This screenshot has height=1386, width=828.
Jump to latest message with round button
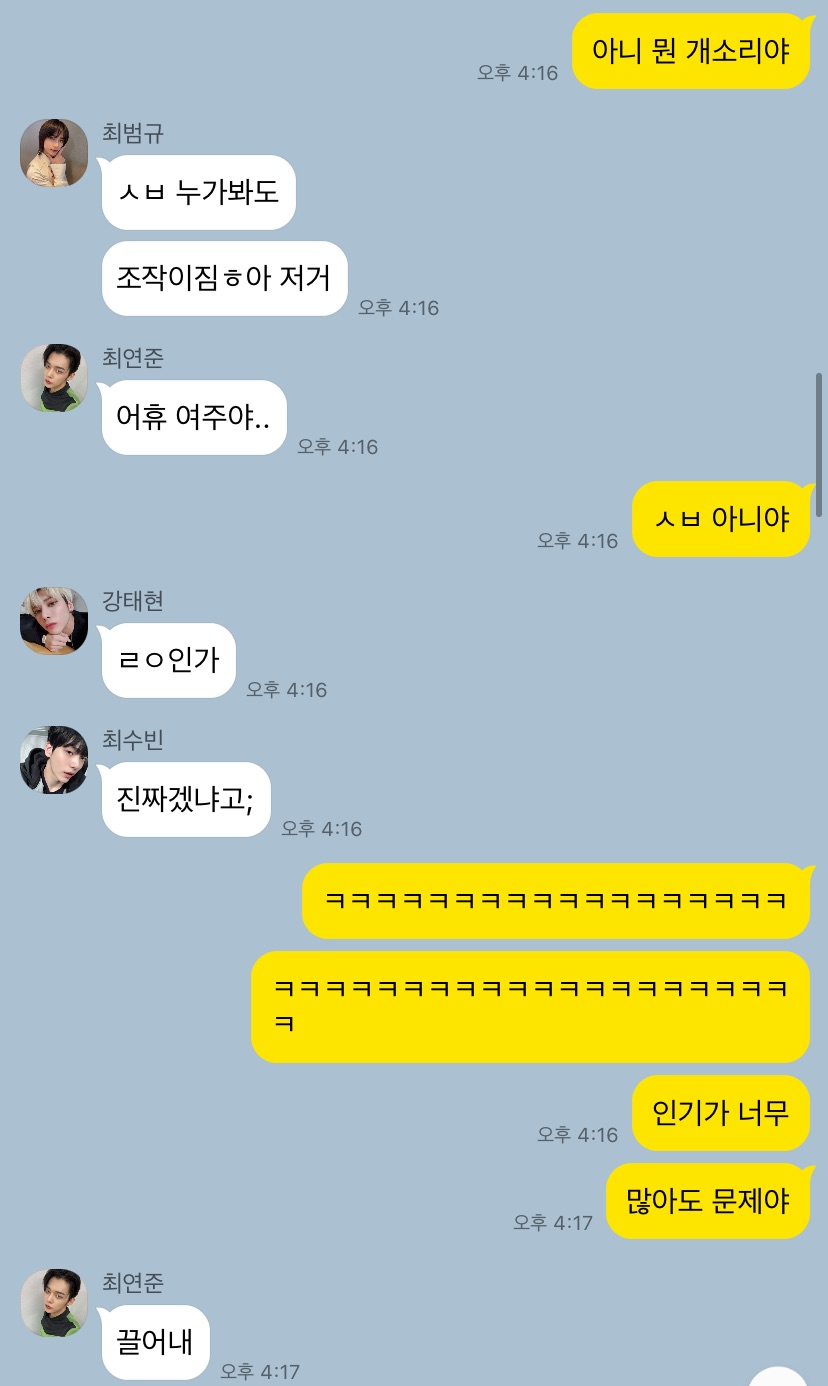click(x=778, y=1378)
